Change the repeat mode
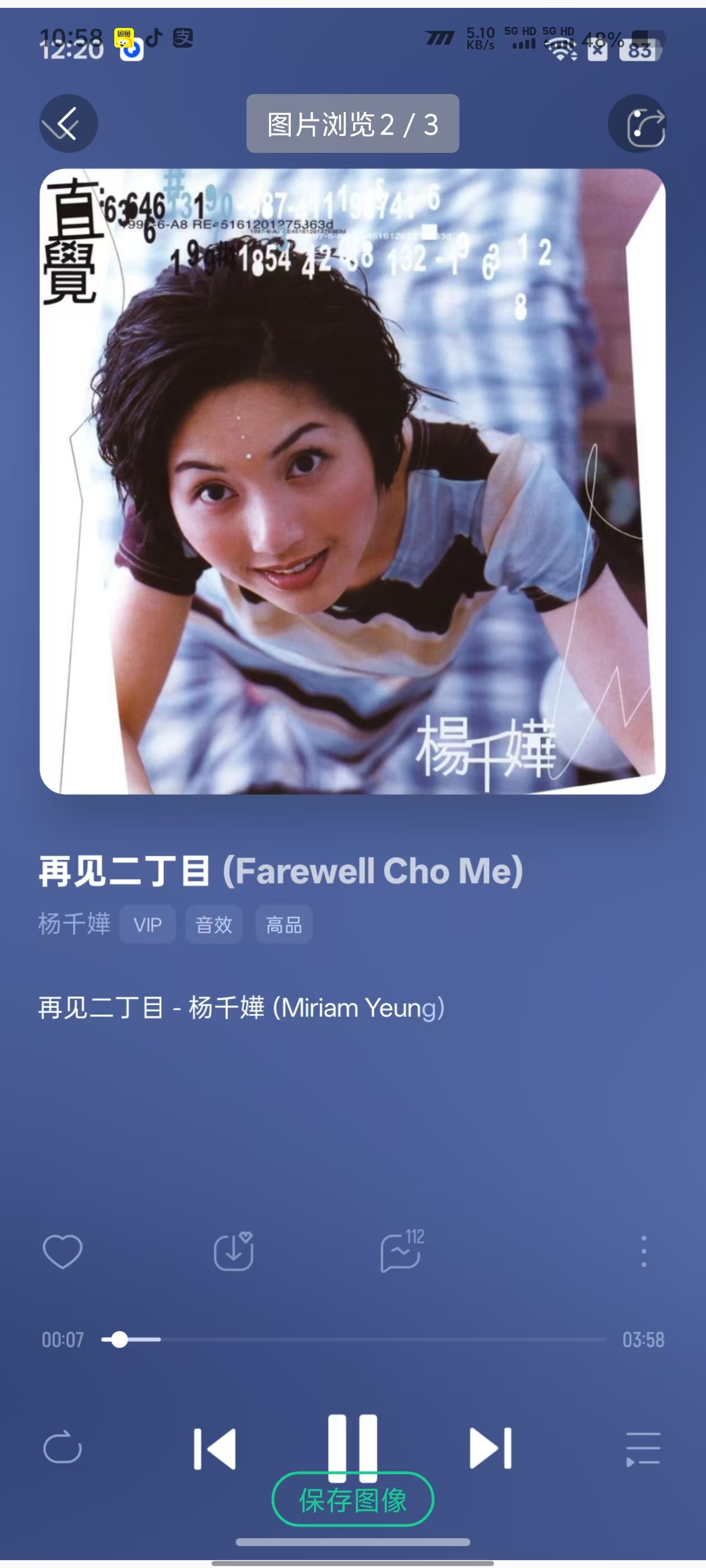The height and width of the screenshot is (1568, 706). click(62, 1447)
